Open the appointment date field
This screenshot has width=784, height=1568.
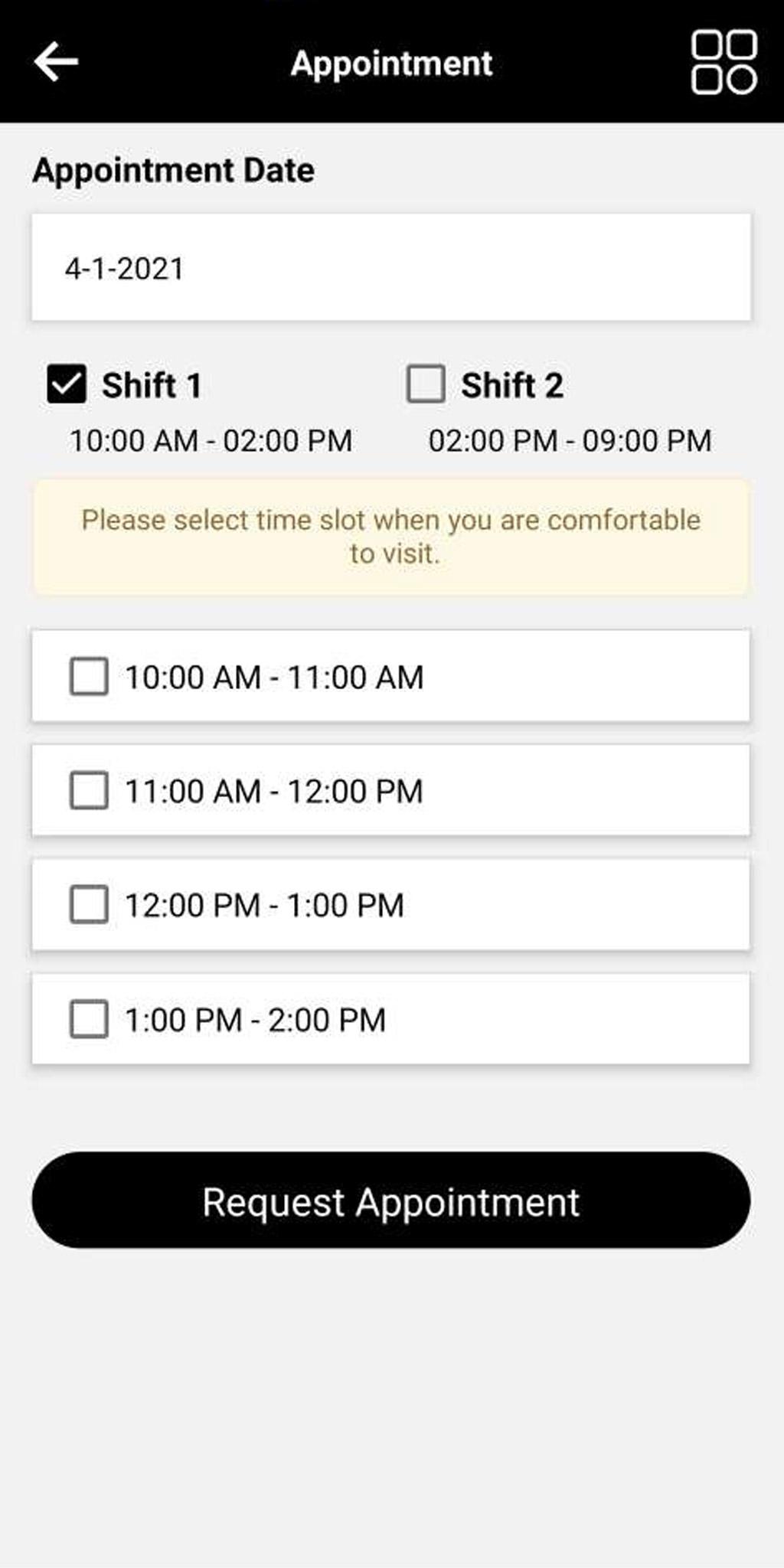coord(391,267)
